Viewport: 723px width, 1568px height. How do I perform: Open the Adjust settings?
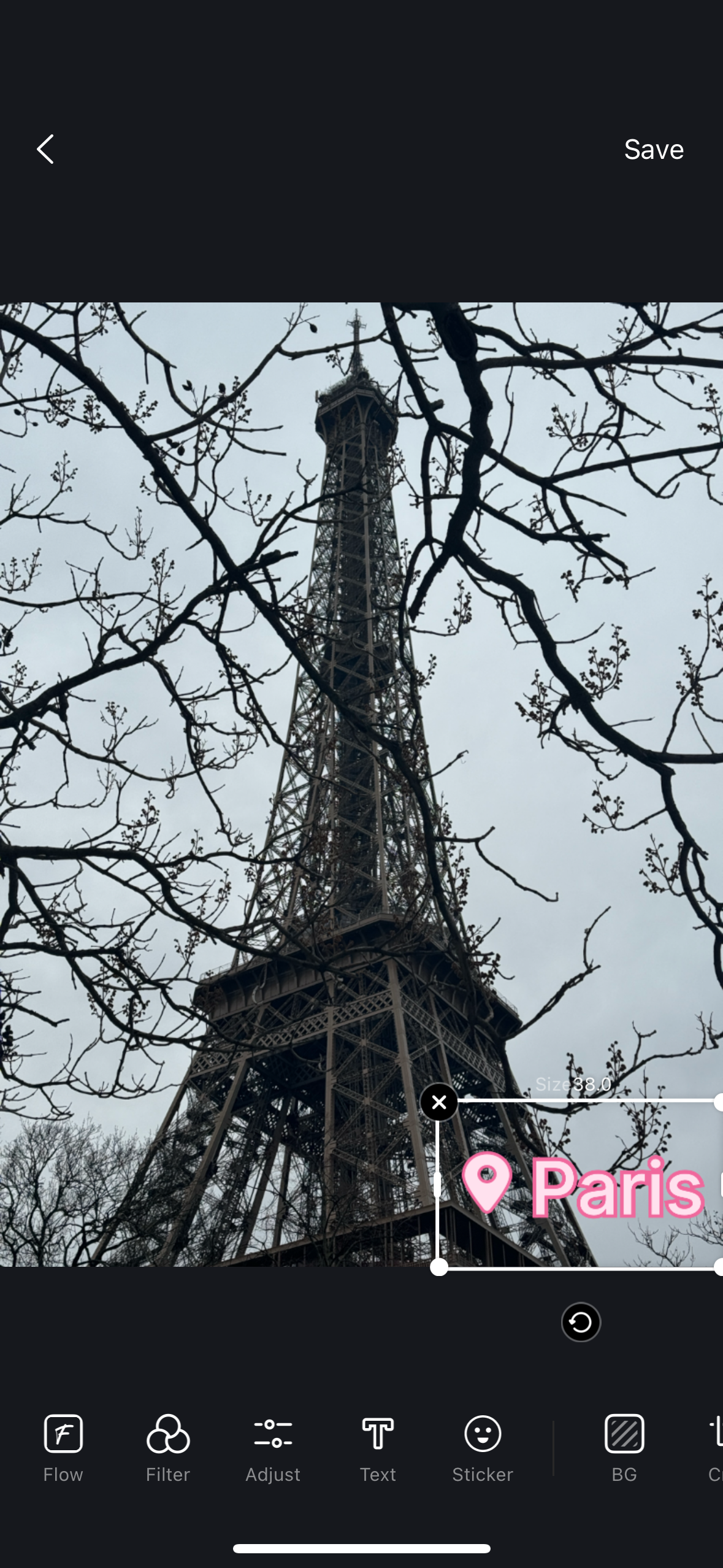[273, 1448]
